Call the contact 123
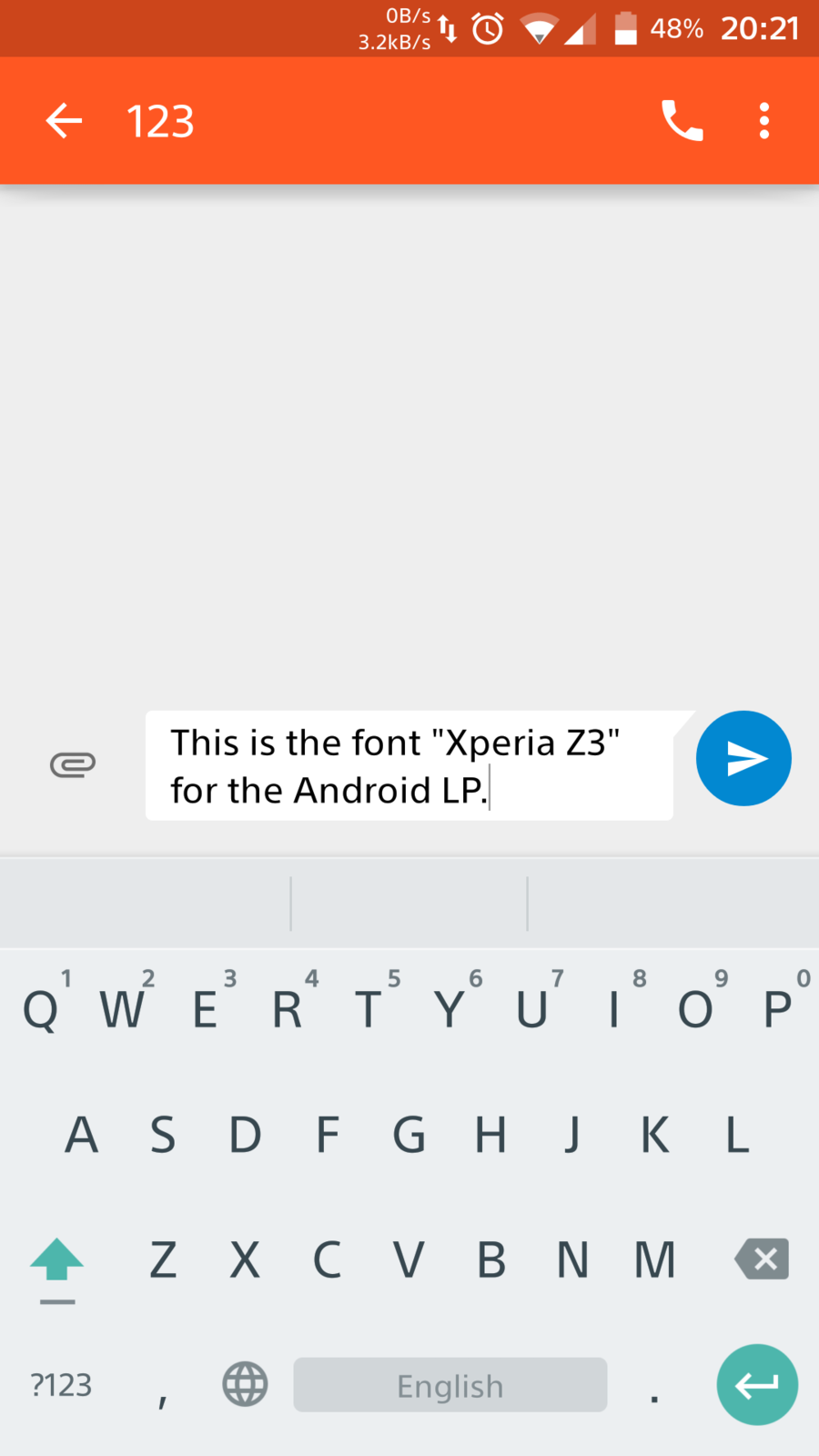 682,121
